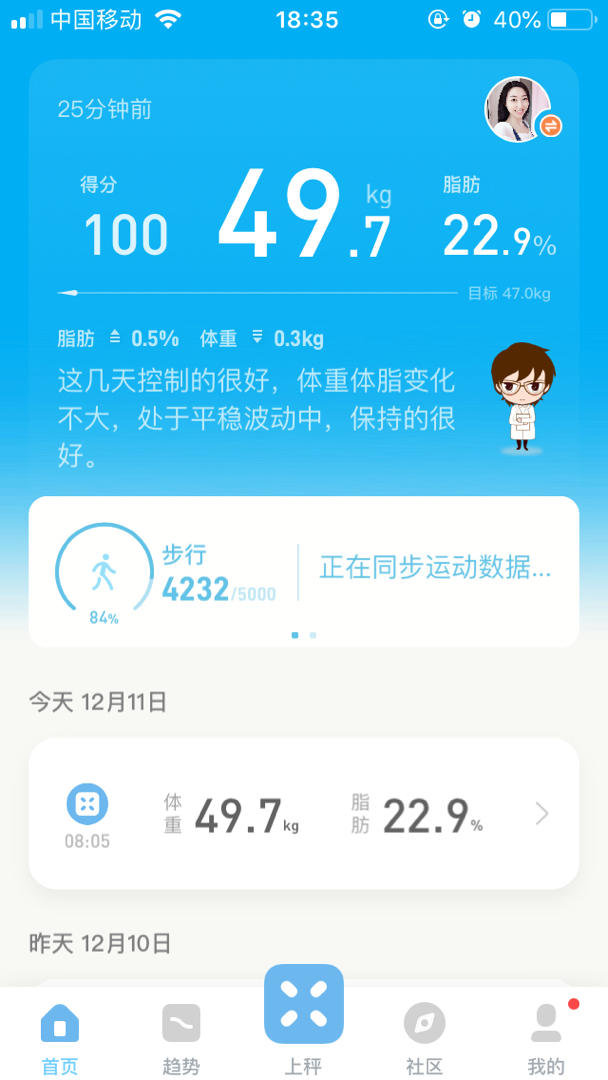Select the 首页 home tab
608x1080 pixels.
(x=60, y=1037)
